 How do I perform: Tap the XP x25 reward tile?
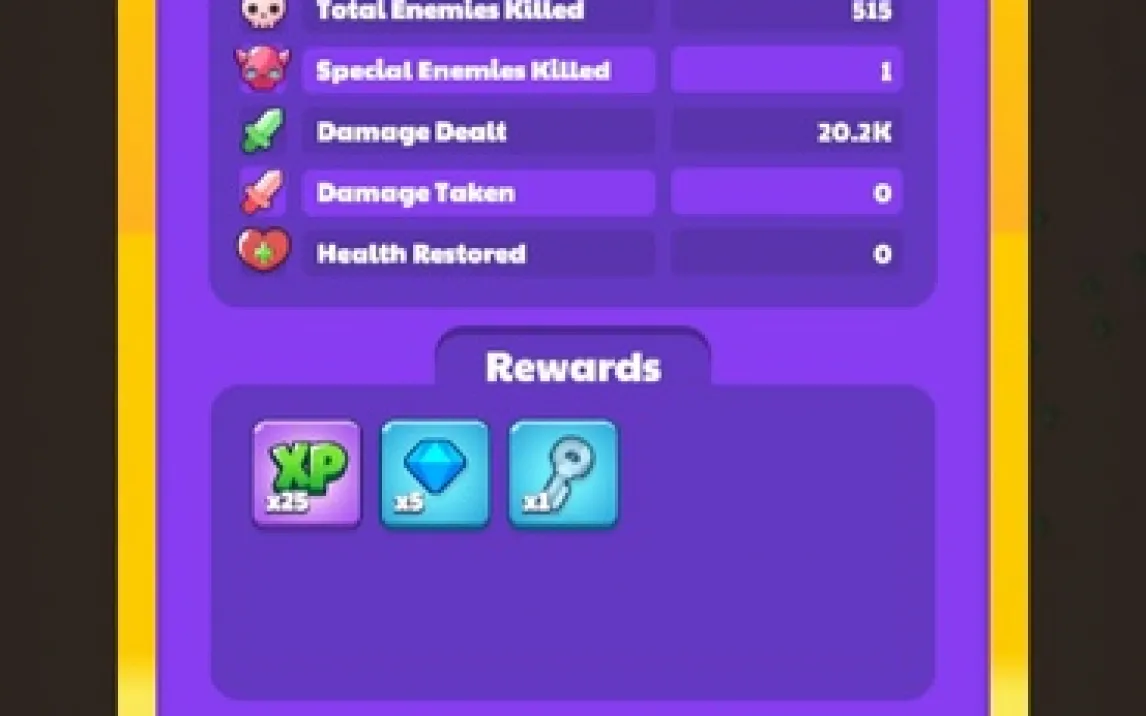click(x=306, y=474)
